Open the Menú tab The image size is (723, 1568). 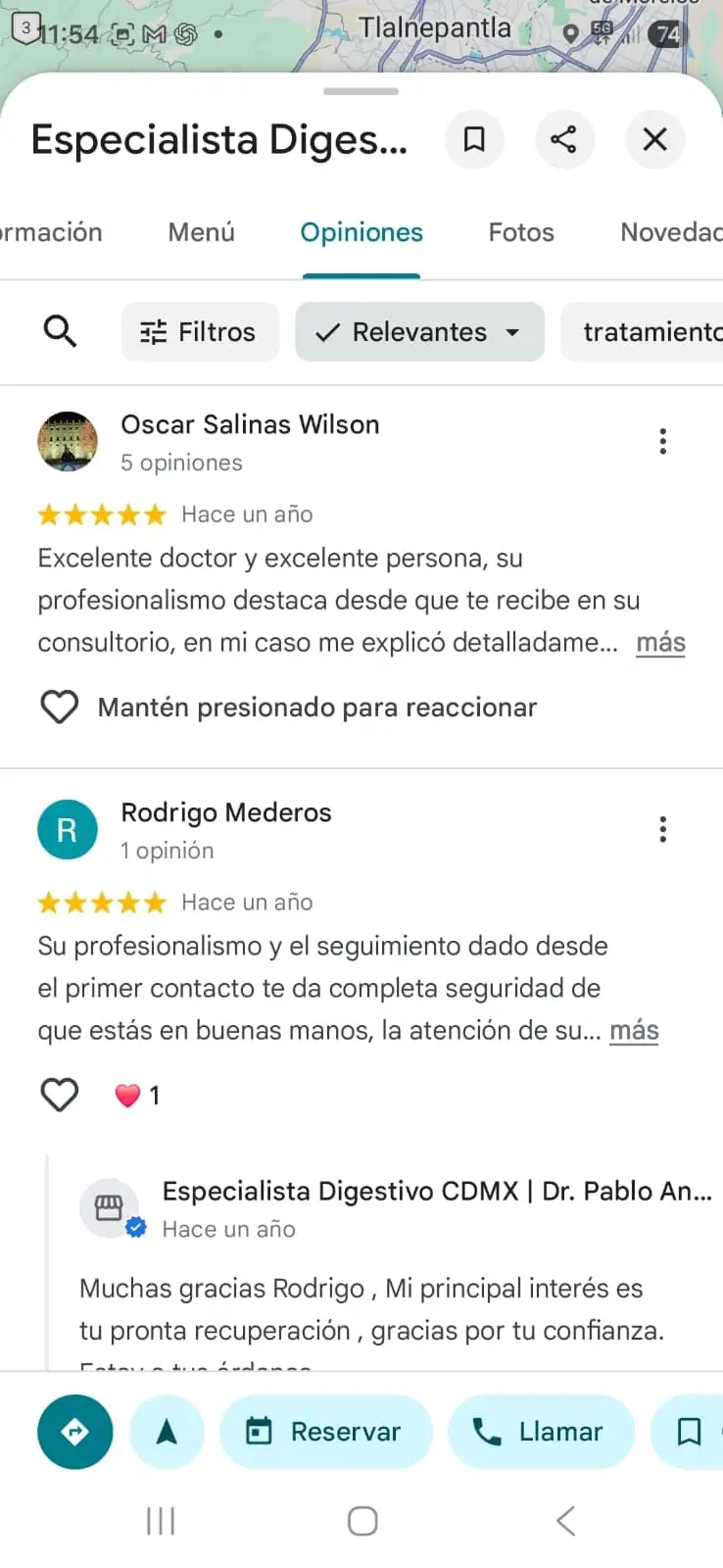click(200, 232)
